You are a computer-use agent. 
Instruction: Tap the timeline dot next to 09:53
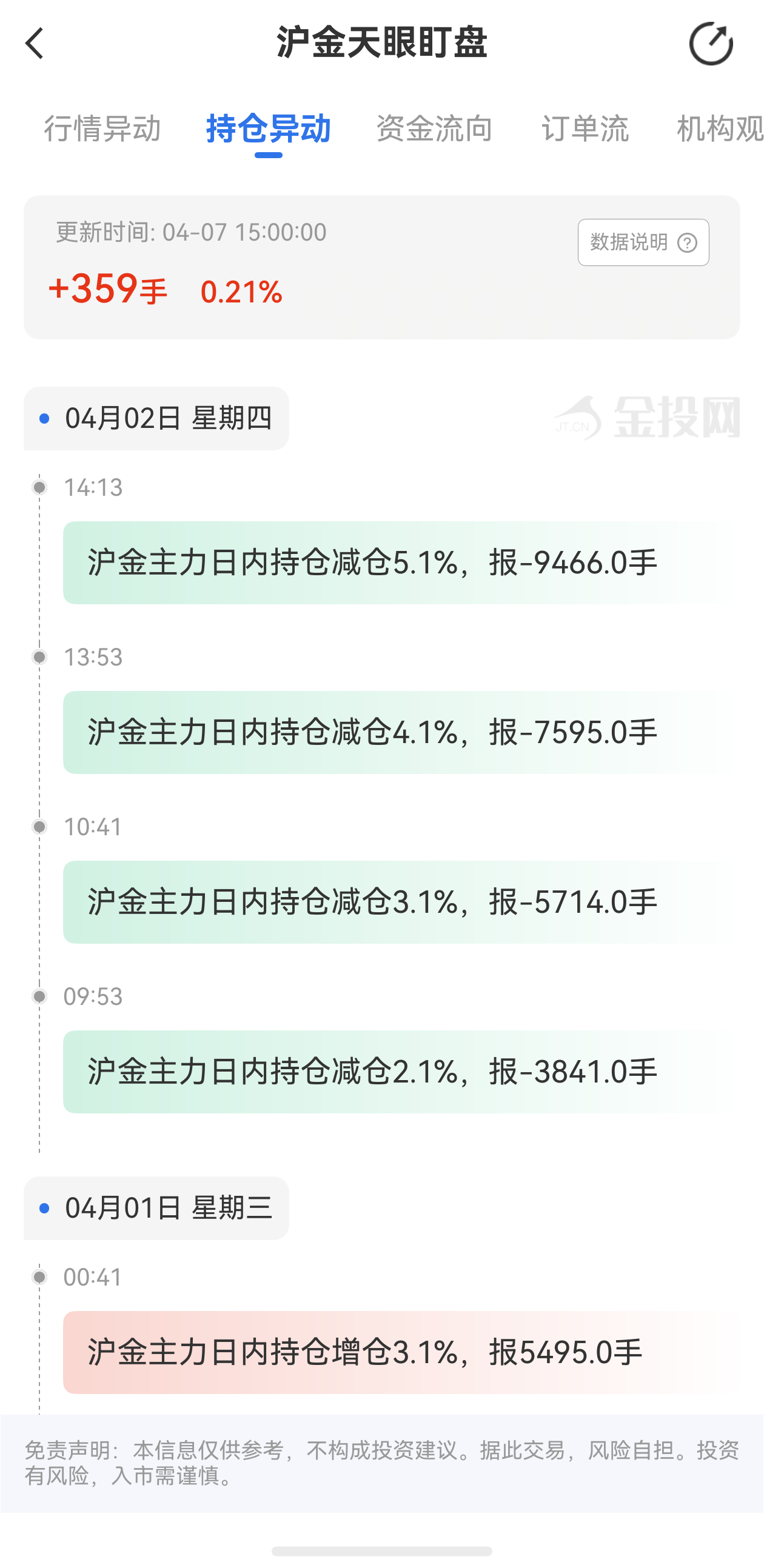[39, 996]
